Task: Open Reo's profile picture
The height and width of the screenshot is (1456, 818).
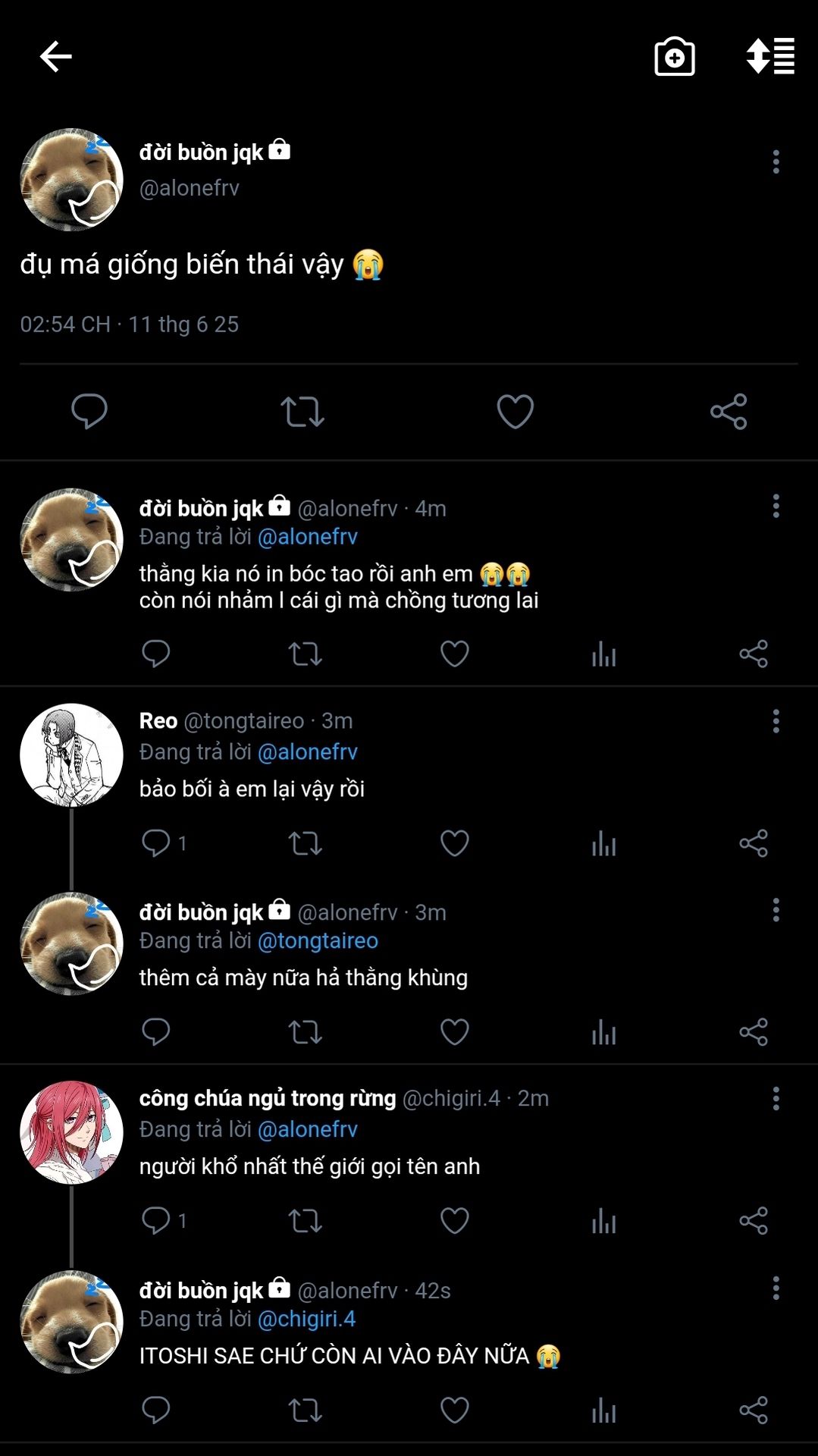Action: click(x=71, y=755)
